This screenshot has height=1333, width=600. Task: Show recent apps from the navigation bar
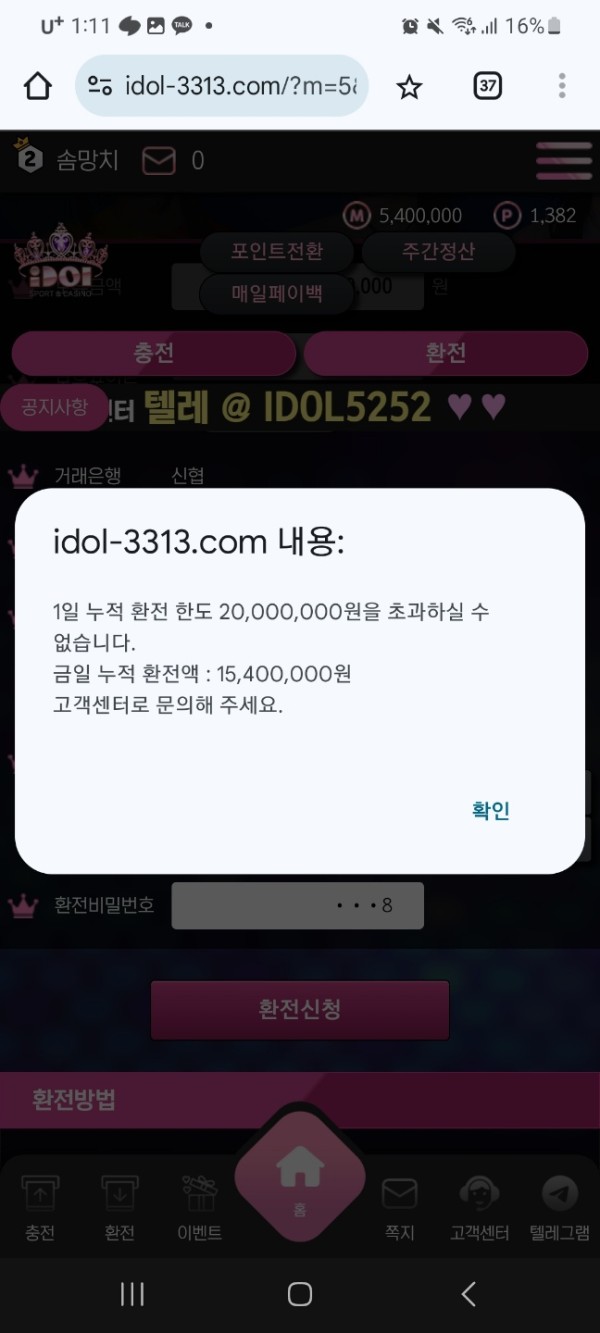132,1294
